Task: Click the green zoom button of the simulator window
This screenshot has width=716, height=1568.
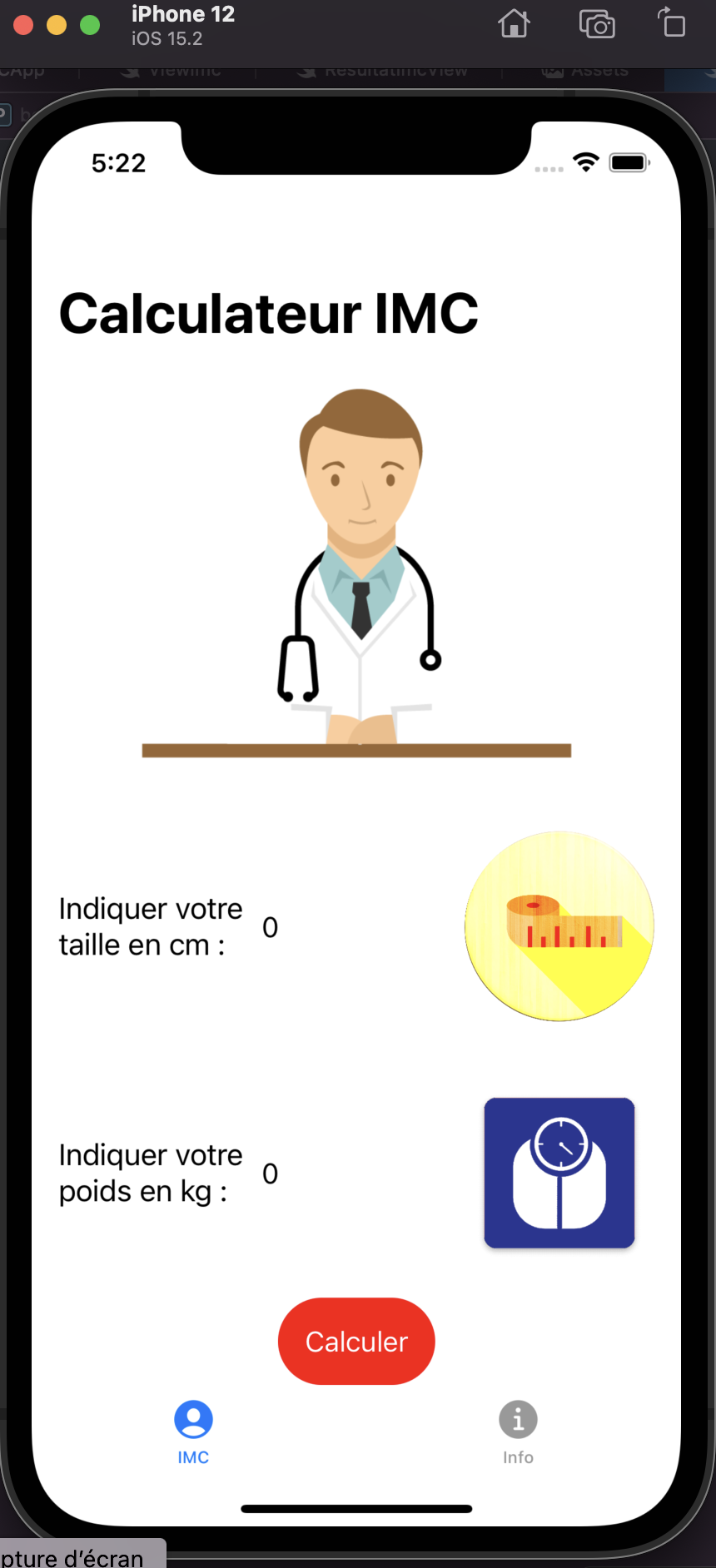Action: coord(88,24)
